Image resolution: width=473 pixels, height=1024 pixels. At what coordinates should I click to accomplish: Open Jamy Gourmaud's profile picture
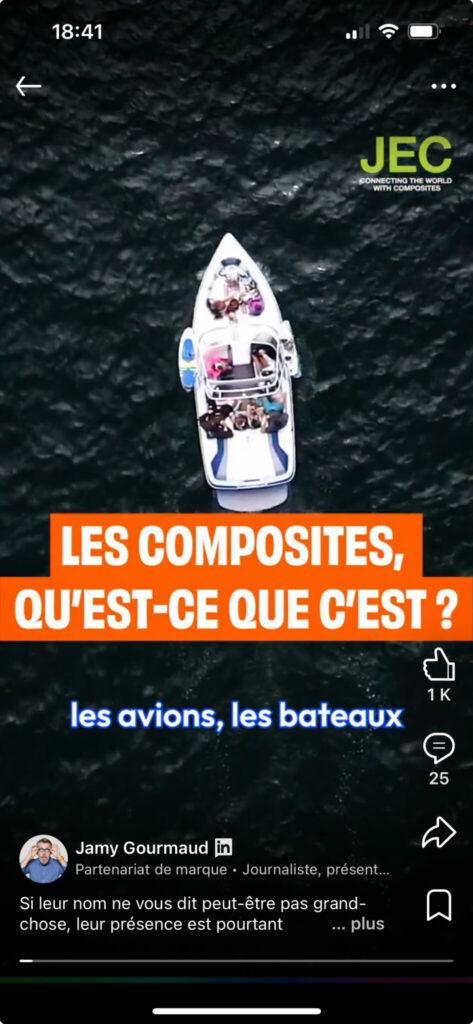tap(44, 859)
